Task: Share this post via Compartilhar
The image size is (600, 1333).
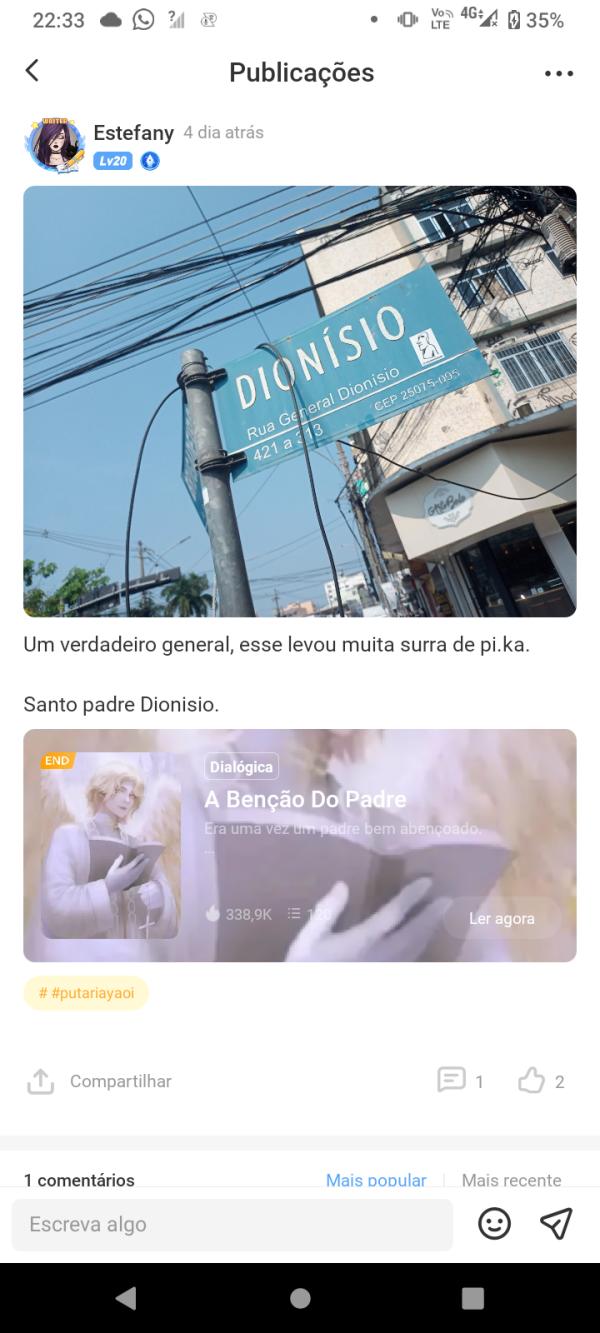Action: [99, 1081]
